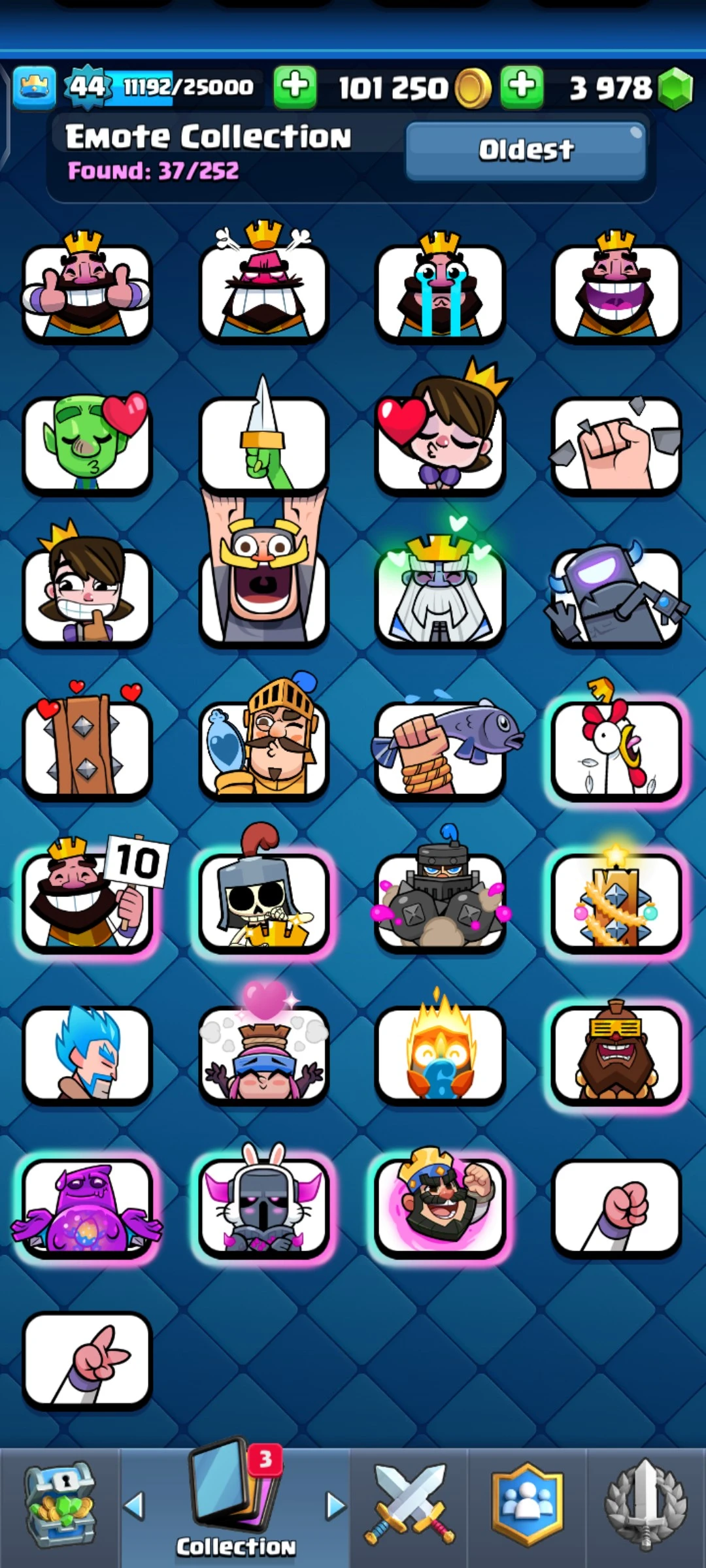Tap the left arrow beside Collection
The image size is (706, 1568).
click(x=135, y=1505)
